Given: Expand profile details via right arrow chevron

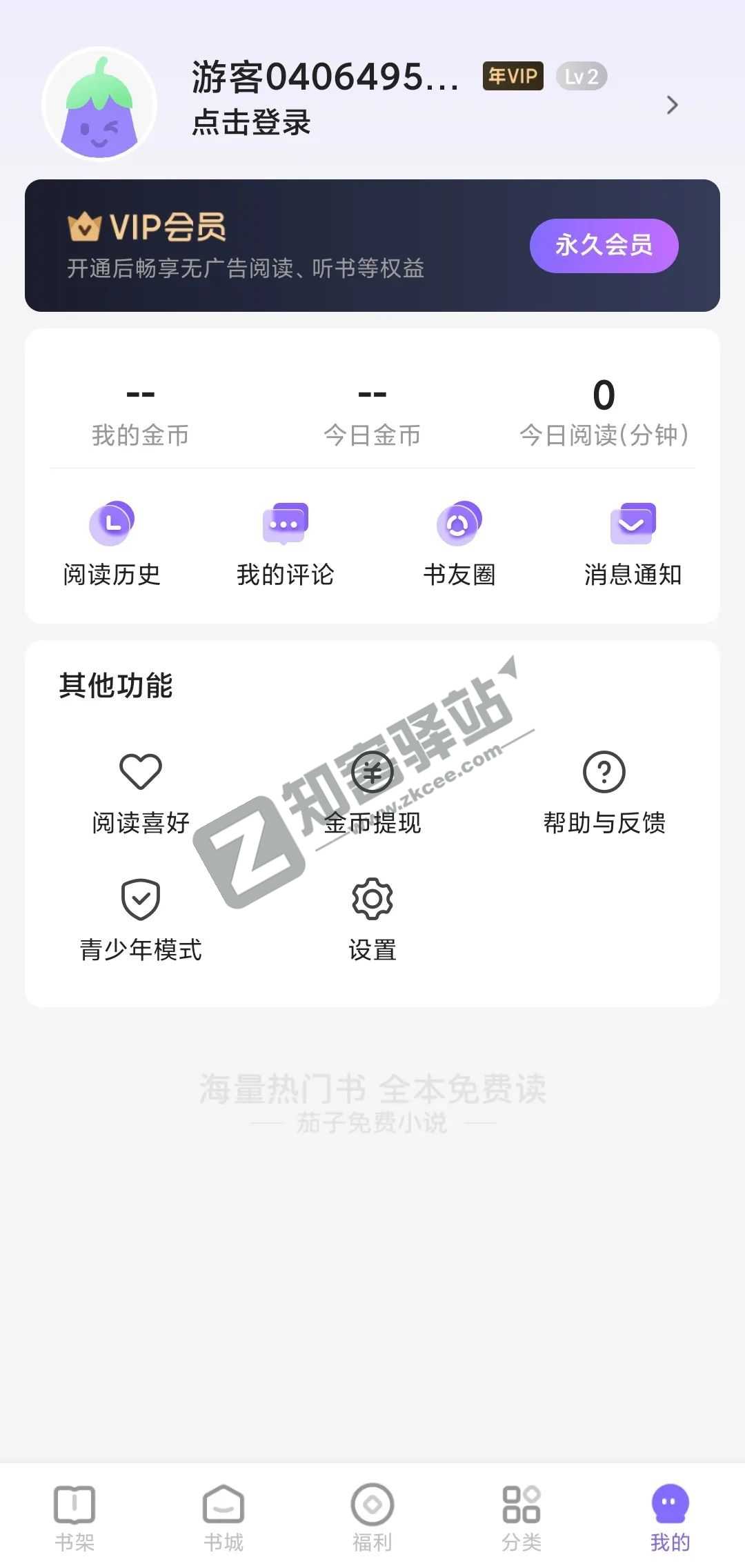Looking at the screenshot, I should 673,105.
